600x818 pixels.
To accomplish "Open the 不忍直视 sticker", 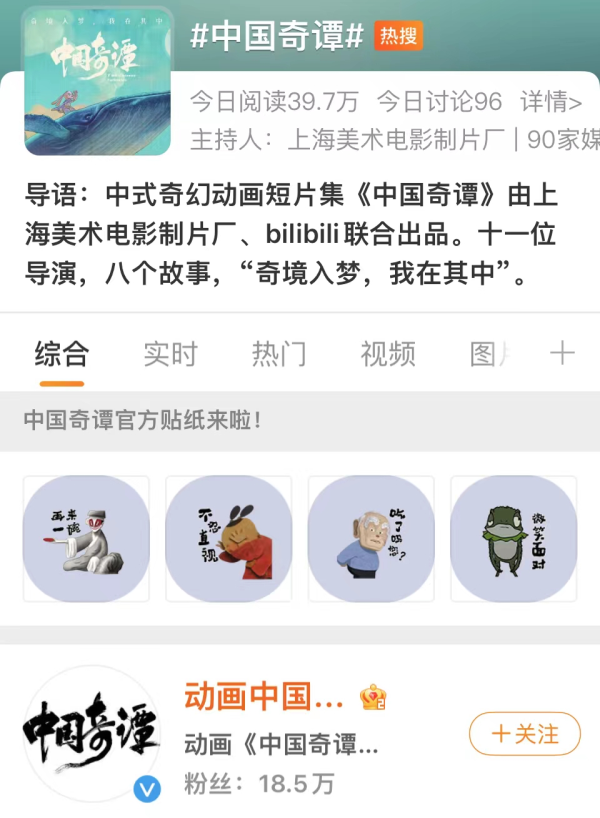I will [228, 539].
